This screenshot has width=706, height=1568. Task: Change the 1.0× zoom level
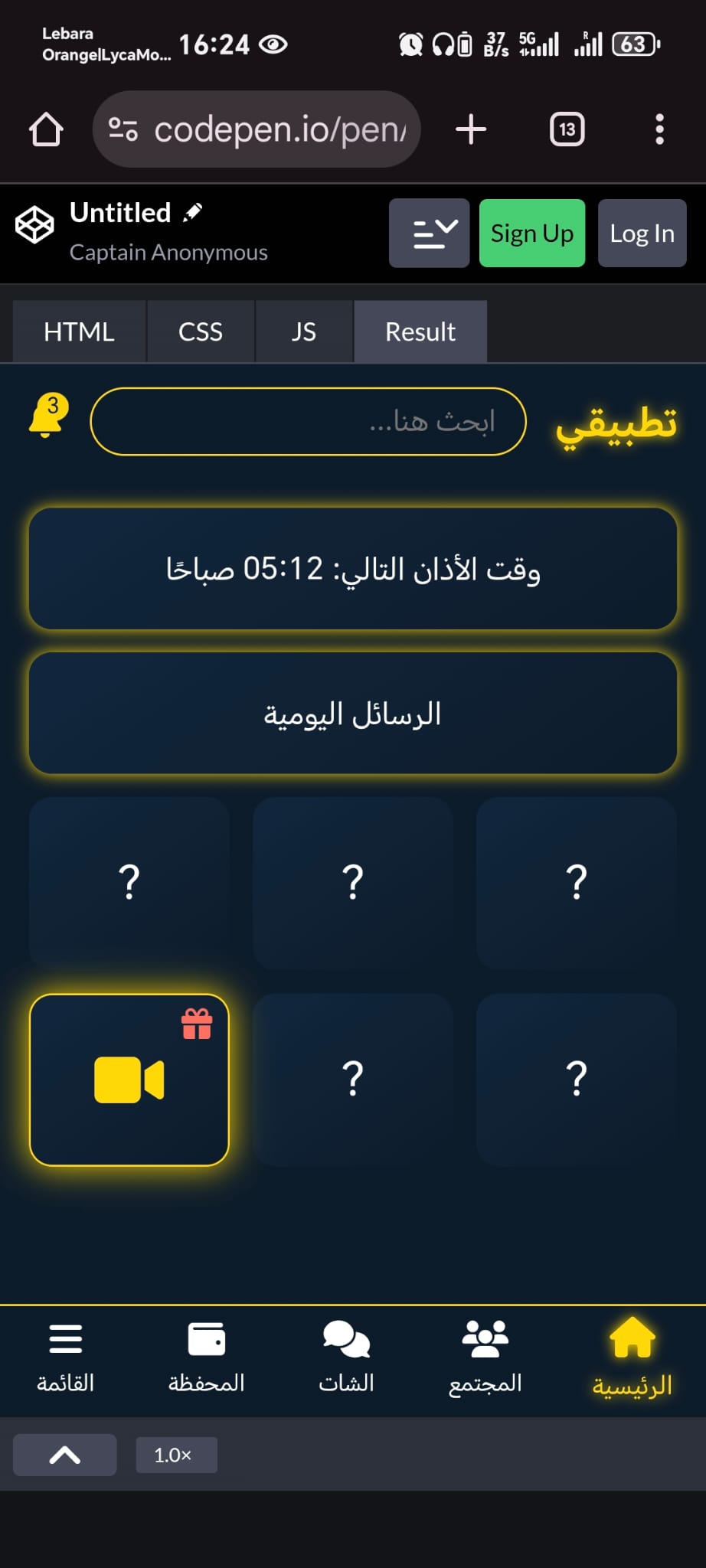[176, 1455]
